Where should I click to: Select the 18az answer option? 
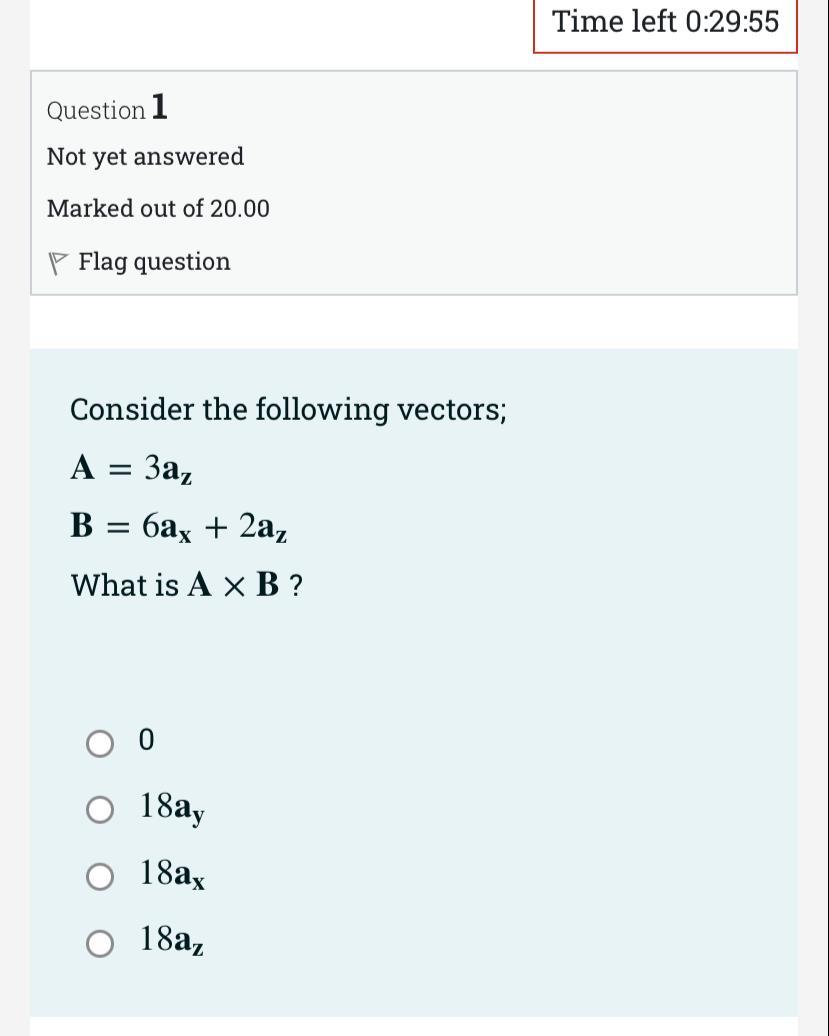[99, 942]
